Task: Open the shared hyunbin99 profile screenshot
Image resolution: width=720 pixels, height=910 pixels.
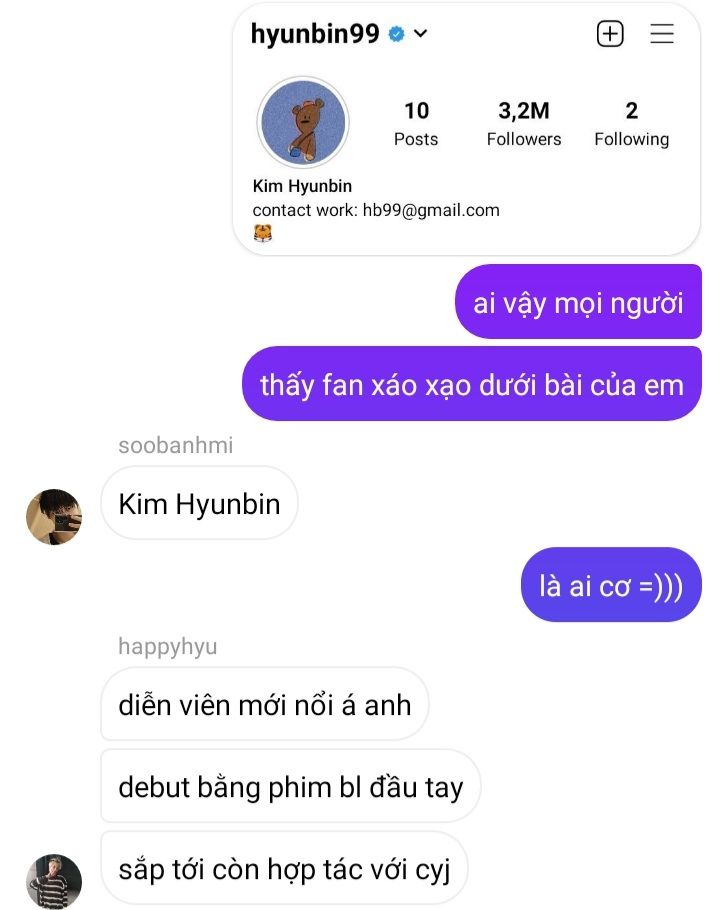Action: (466, 128)
